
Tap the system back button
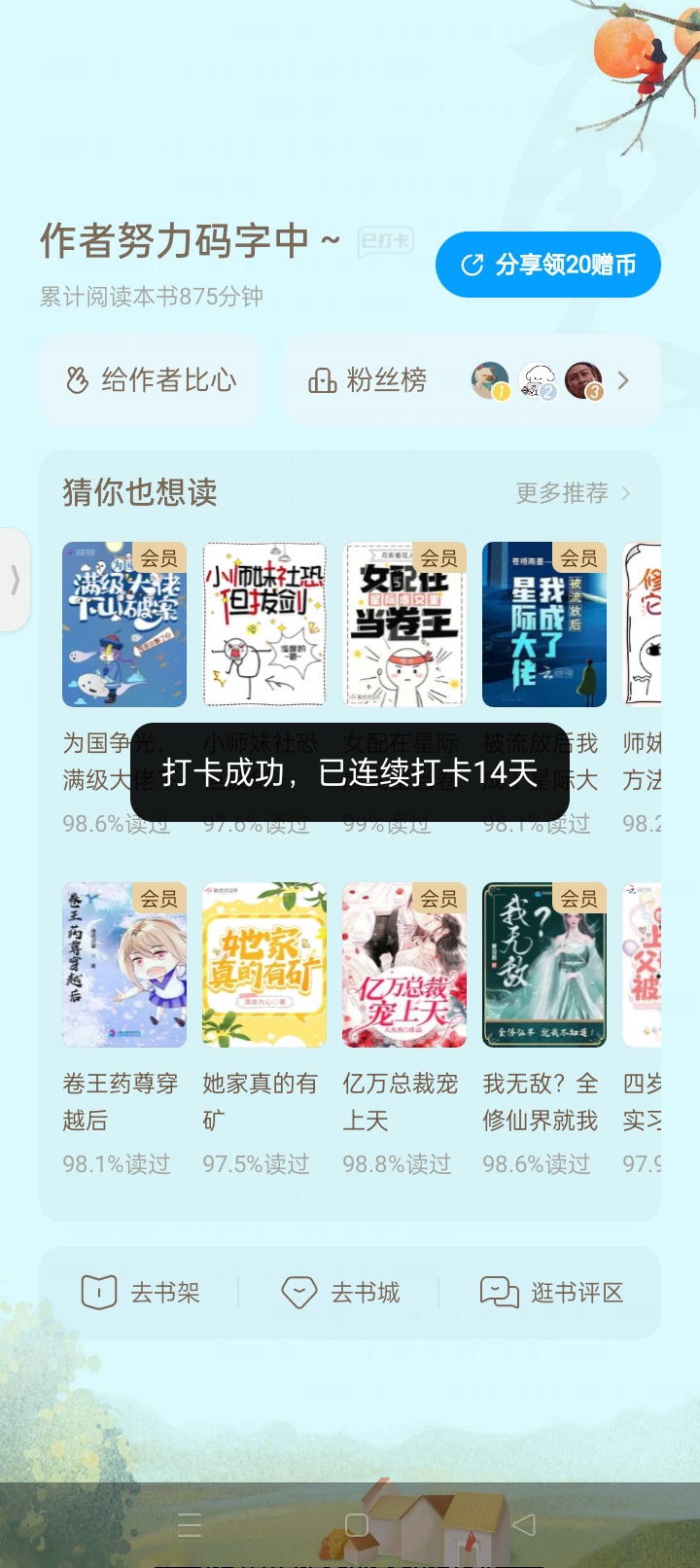point(524,1524)
